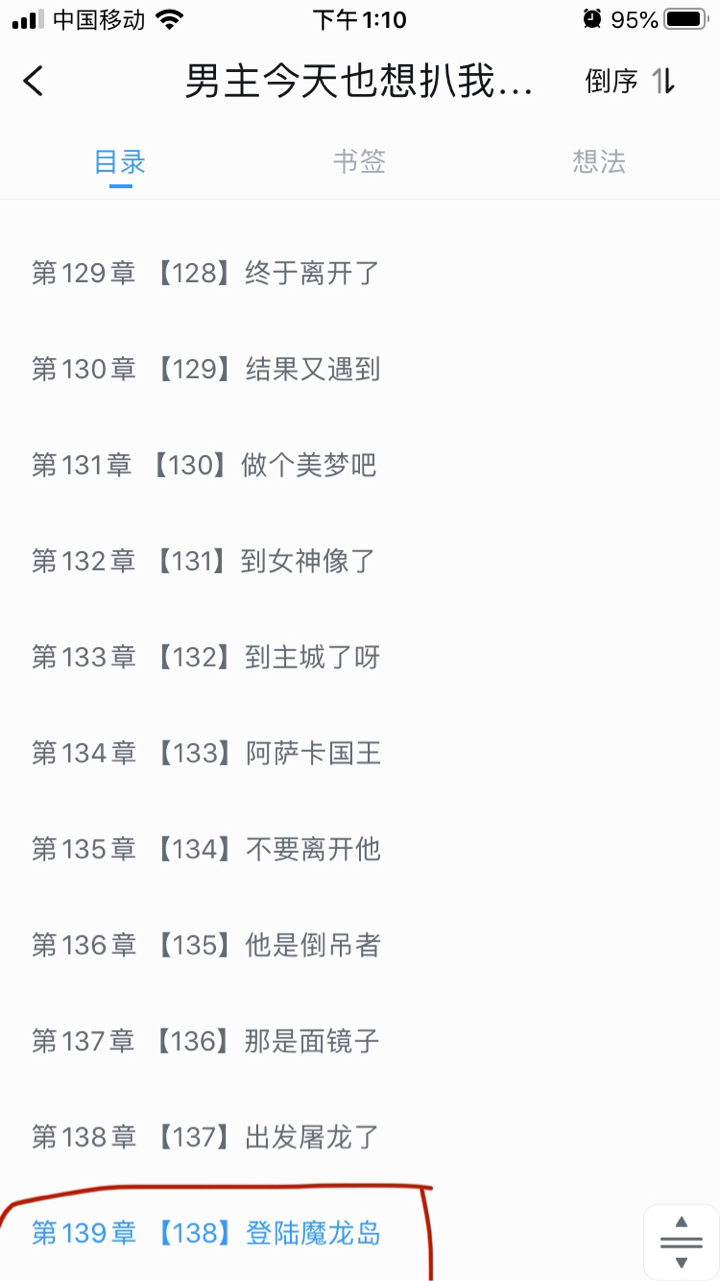Open 第132章 到女神像了
Screen dimensions: 720x1281
pyautogui.click(x=360, y=561)
